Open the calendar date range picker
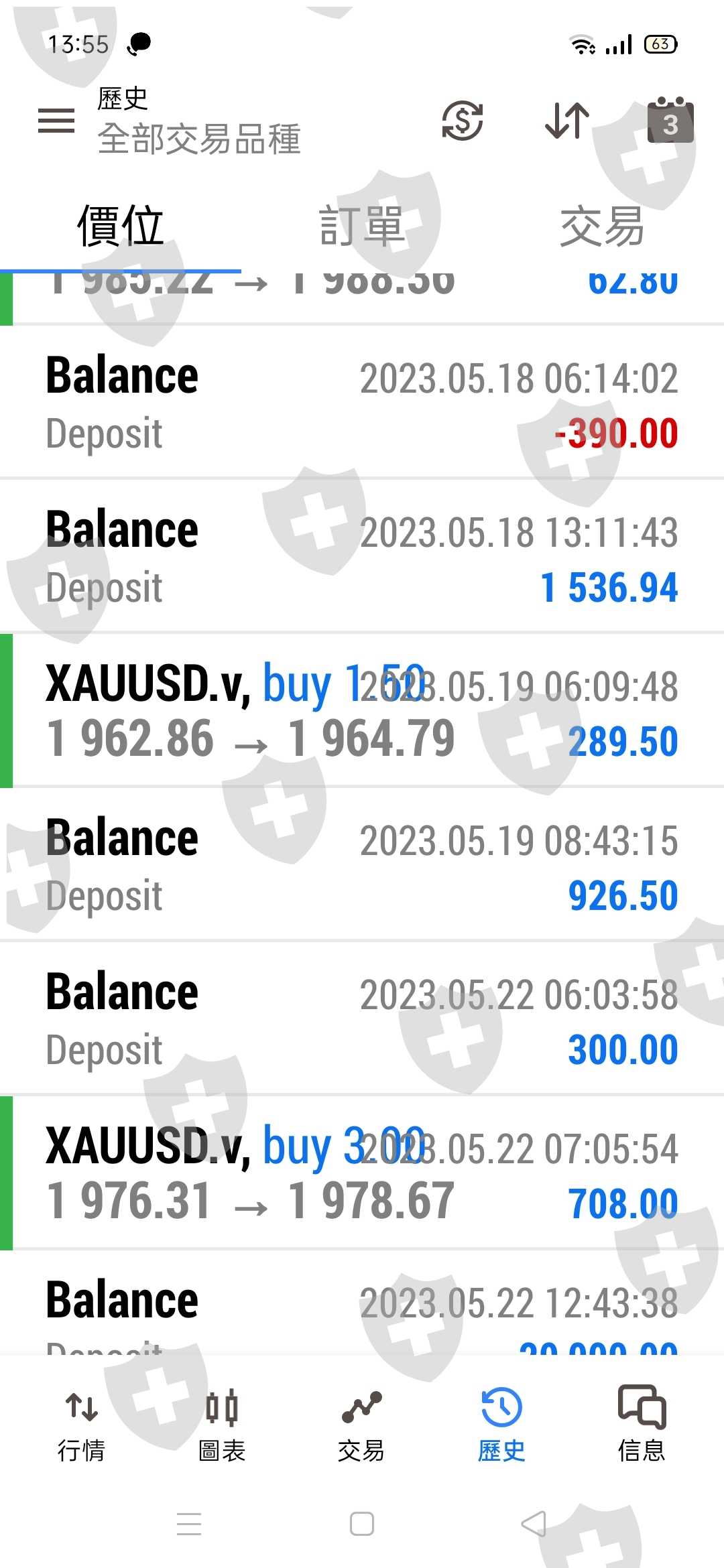The image size is (724, 1568). 670,121
